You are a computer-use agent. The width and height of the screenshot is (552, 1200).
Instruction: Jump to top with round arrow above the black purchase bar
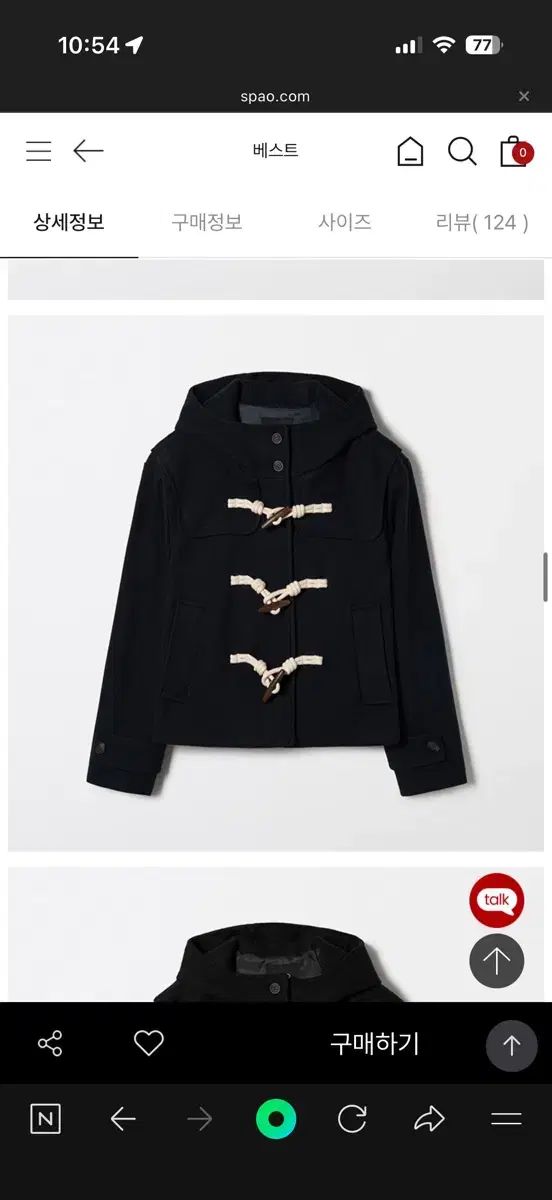(x=497, y=962)
